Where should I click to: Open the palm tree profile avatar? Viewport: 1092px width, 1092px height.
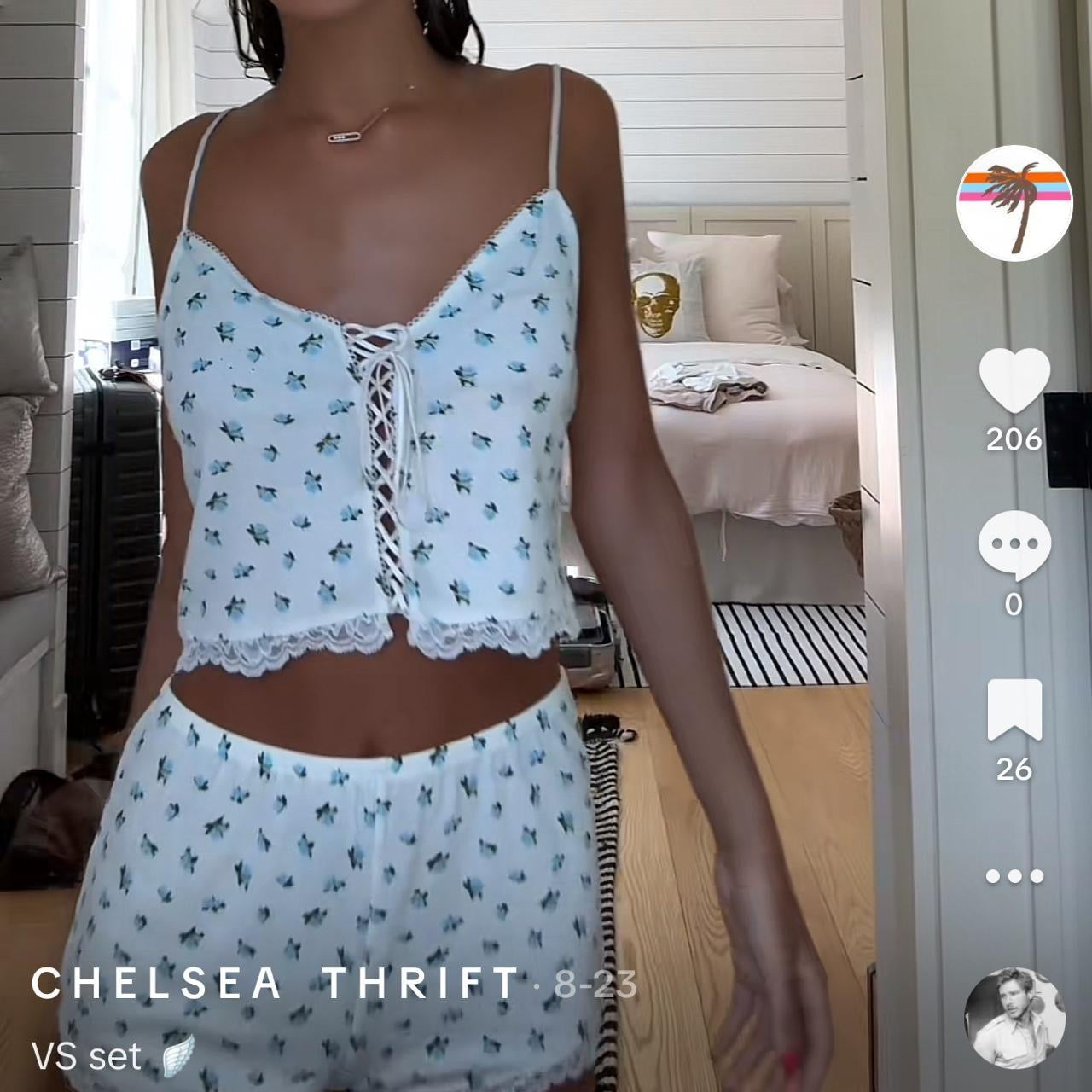(x=1014, y=204)
